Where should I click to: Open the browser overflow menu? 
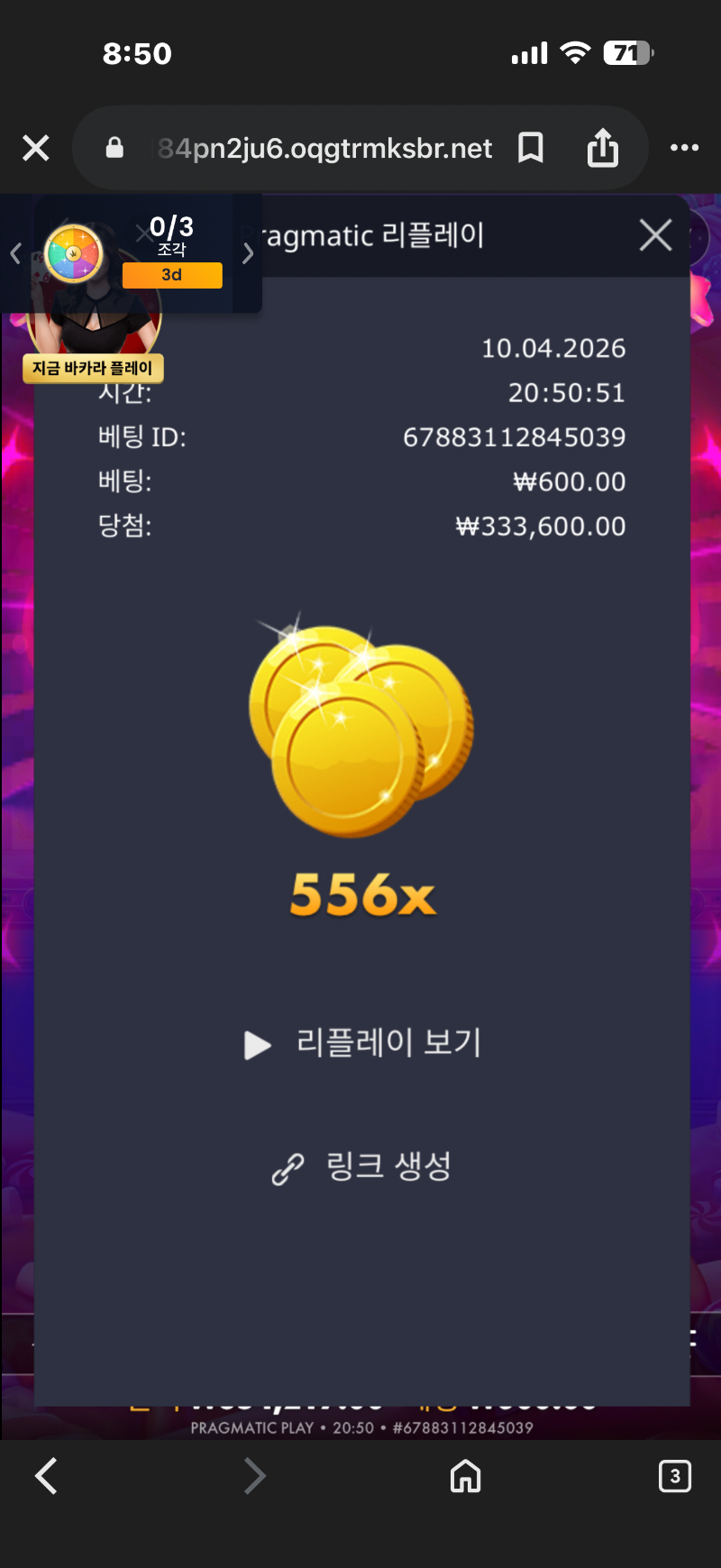click(x=684, y=148)
